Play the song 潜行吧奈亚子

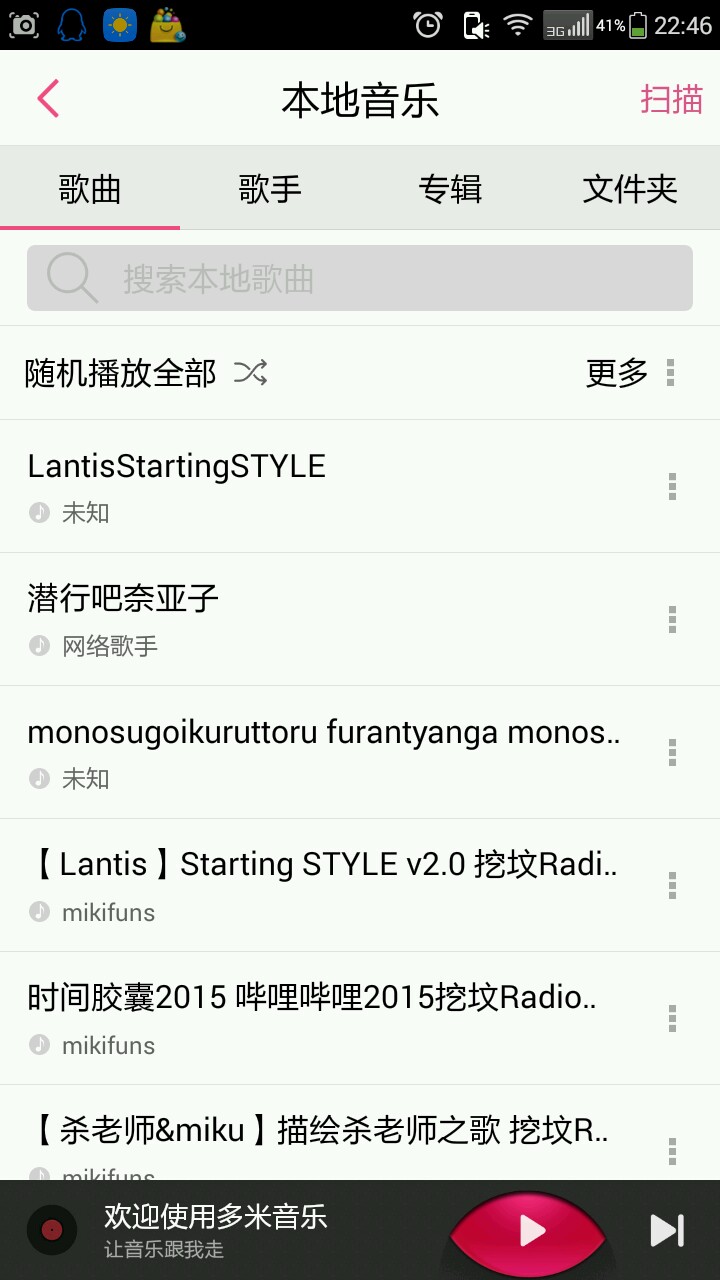click(x=300, y=619)
